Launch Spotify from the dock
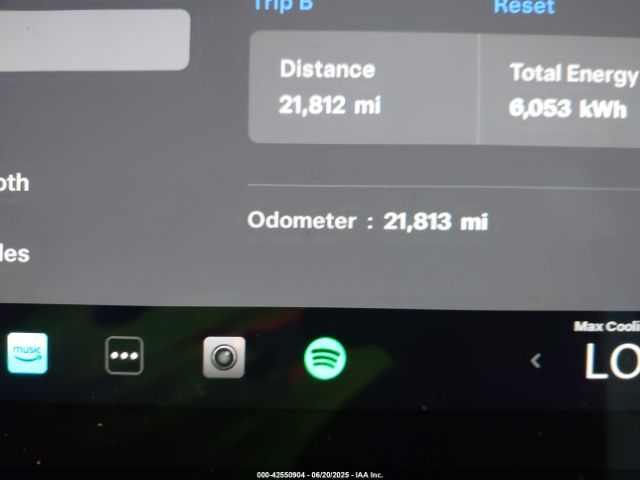The height and width of the screenshot is (480, 640). (325, 358)
